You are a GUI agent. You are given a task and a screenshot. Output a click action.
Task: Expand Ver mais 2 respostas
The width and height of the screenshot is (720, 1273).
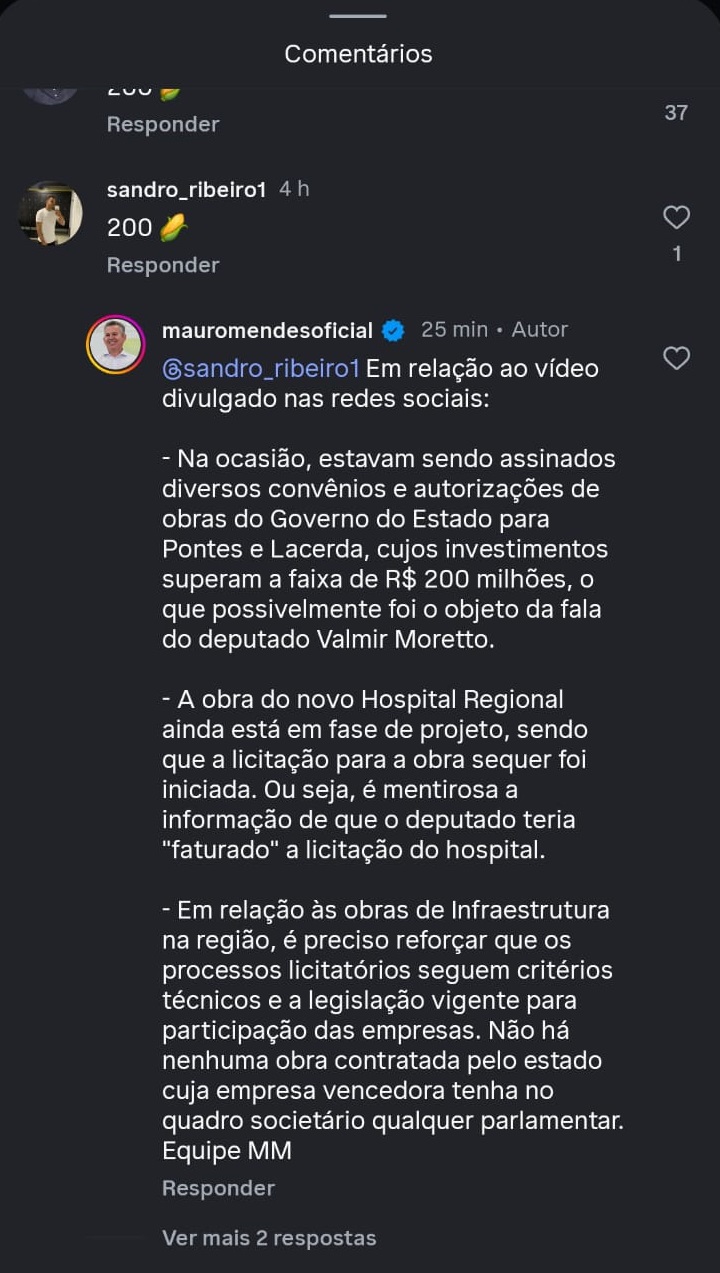tap(269, 1238)
